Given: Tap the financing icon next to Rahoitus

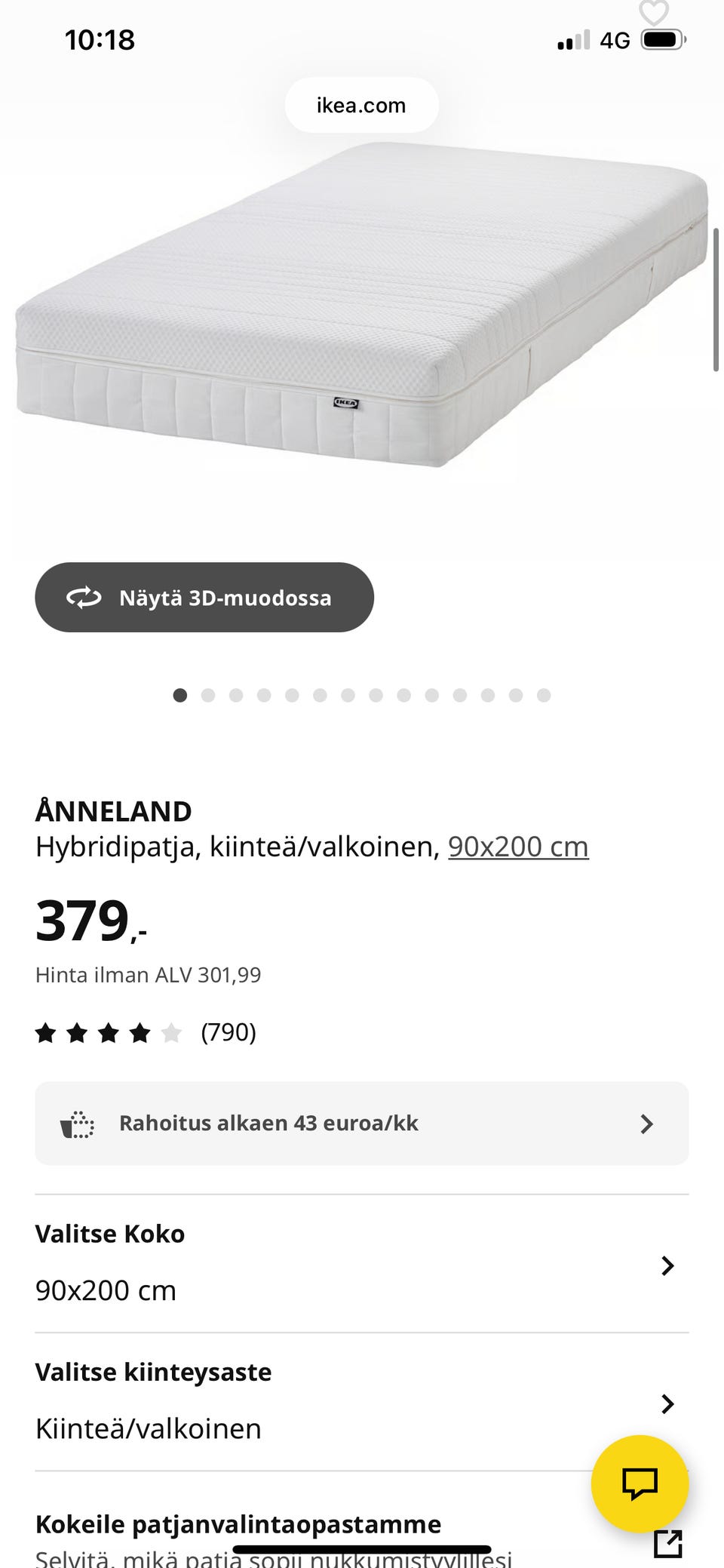Looking at the screenshot, I should pyautogui.click(x=76, y=1123).
